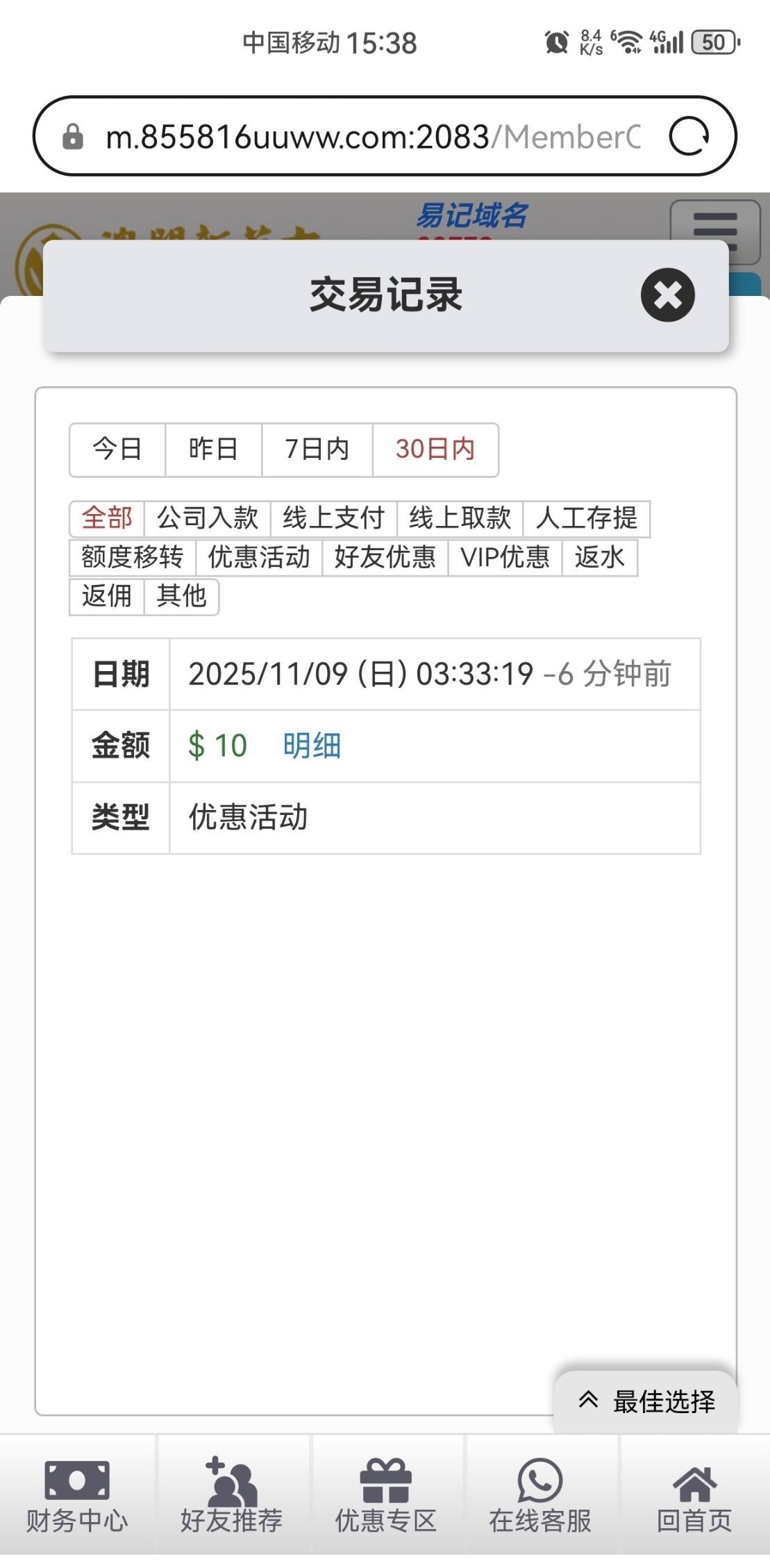Show 人工存提 records
This screenshot has width=770, height=1568.
[586, 518]
